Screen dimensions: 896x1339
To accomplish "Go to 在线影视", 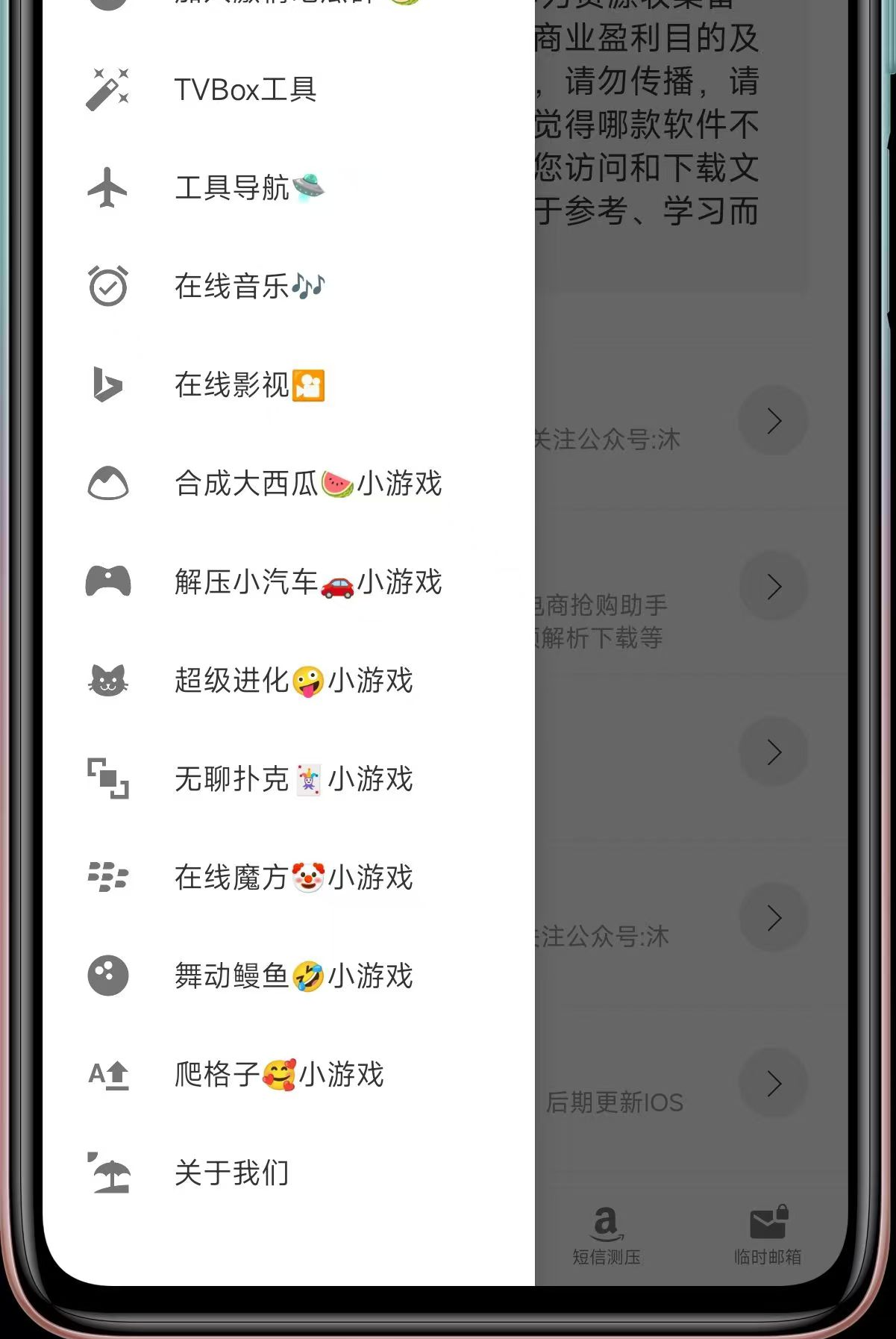I will (x=248, y=385).
